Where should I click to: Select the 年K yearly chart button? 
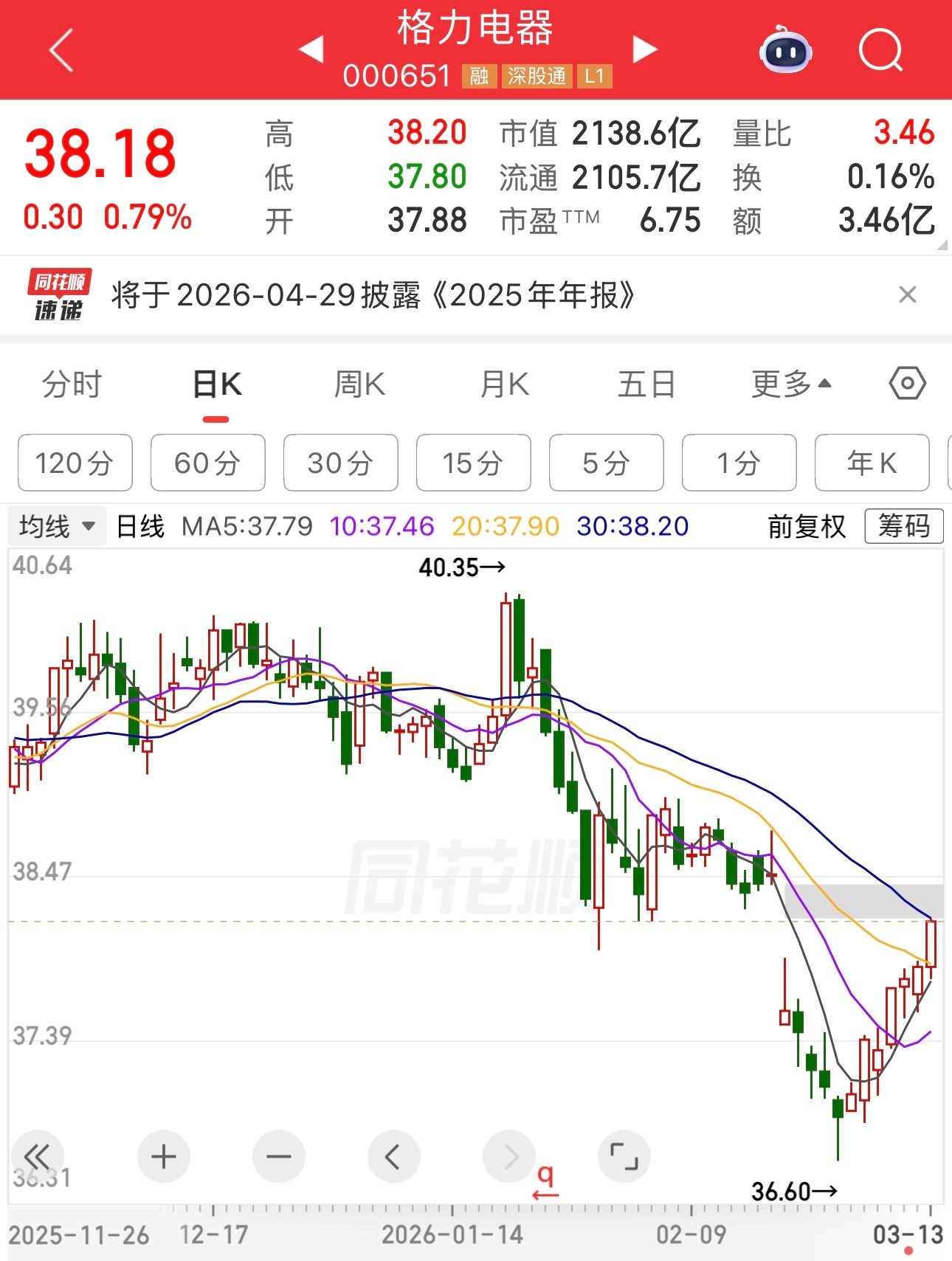(x=872, y=463)
